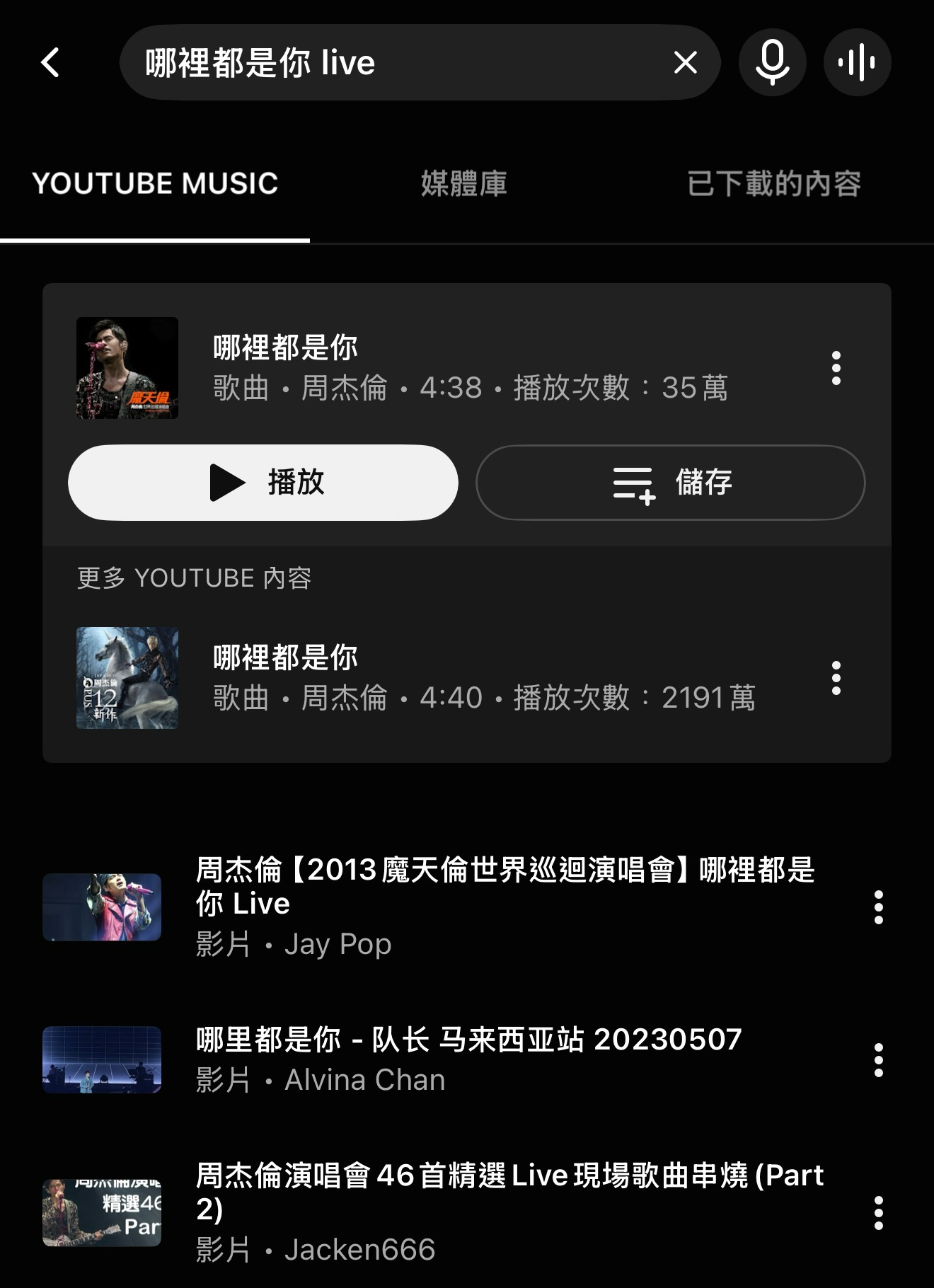
Task: Select the YOUTUBE MUSIC tab
Action: tap(155, 184)
